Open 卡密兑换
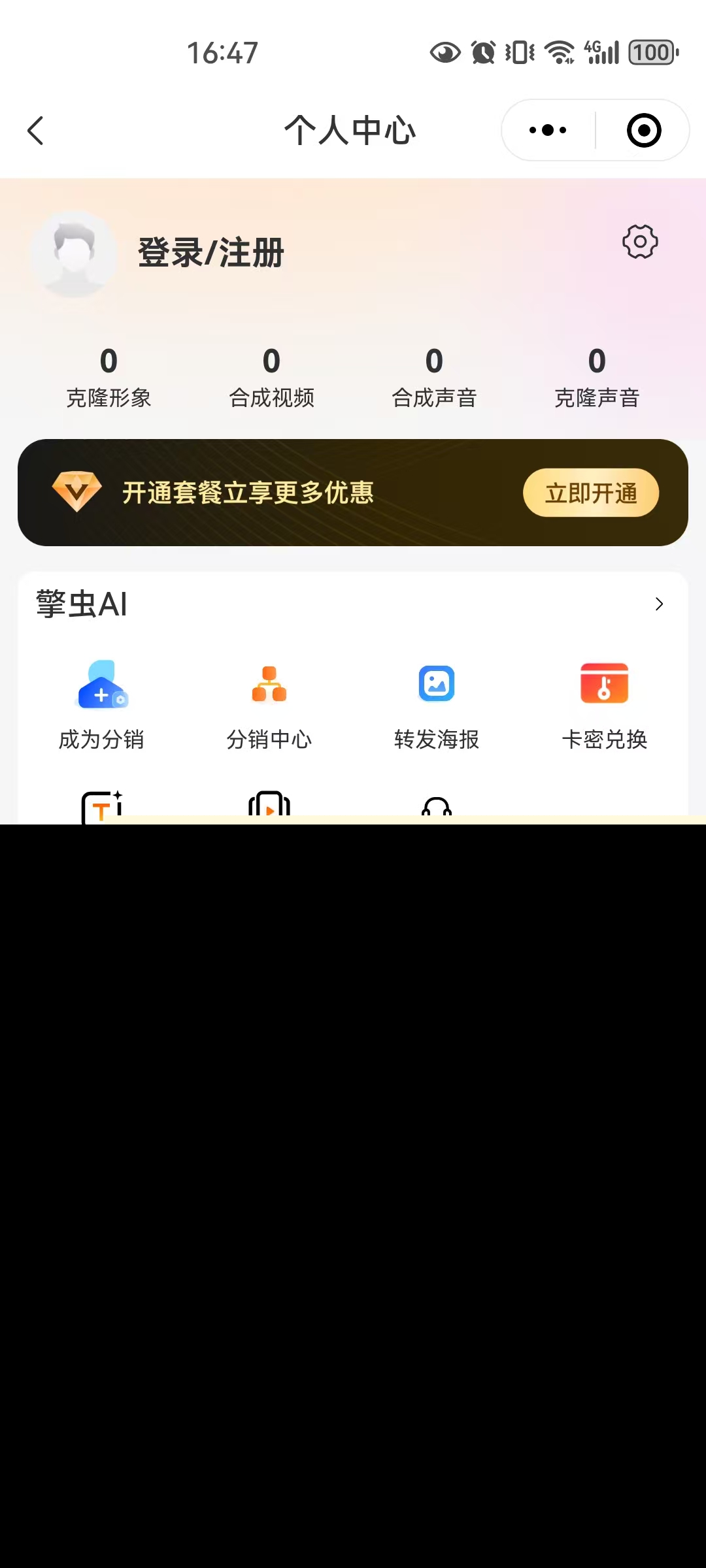The height and width of the screenshot is (1568, 706). click(x=605, y=705)
